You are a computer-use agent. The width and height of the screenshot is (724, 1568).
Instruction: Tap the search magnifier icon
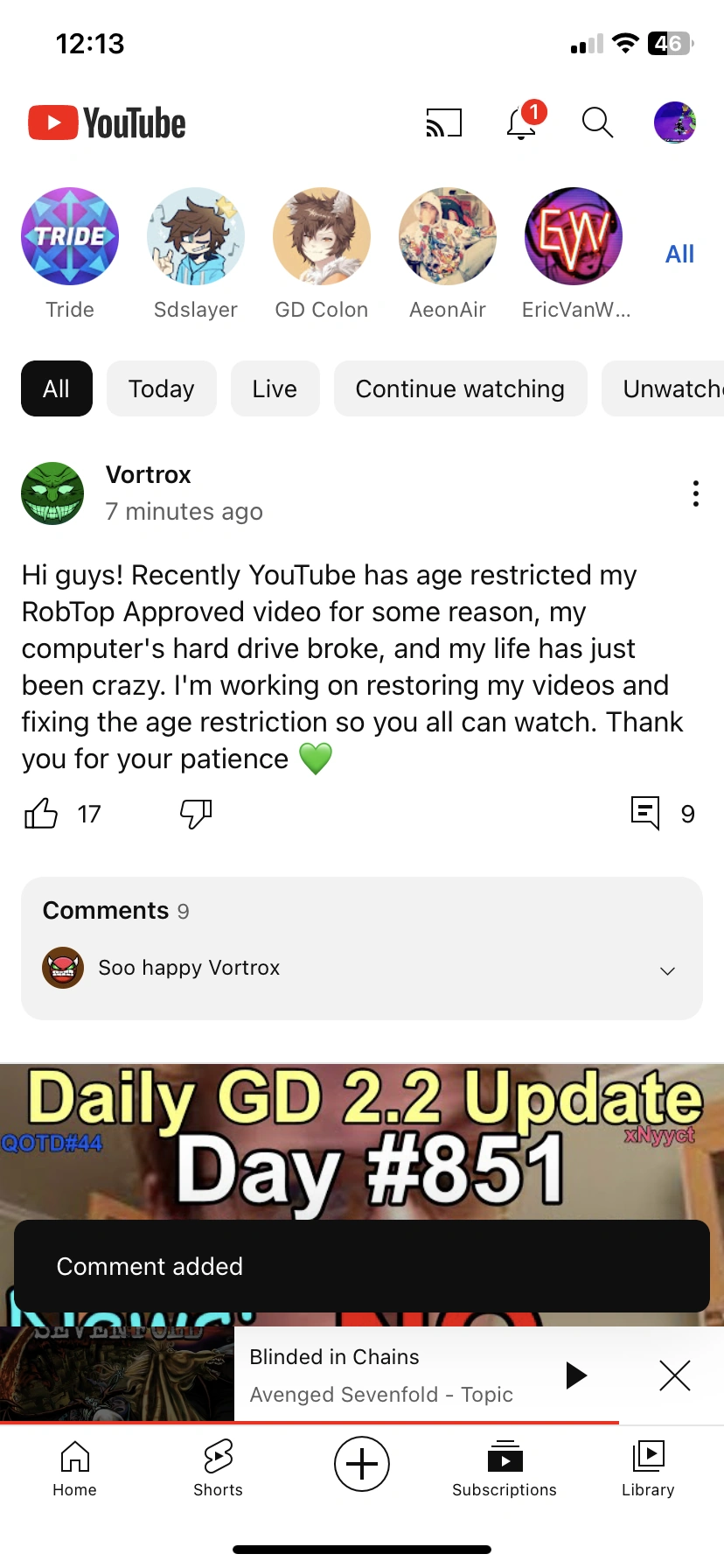tap(597, 123)
